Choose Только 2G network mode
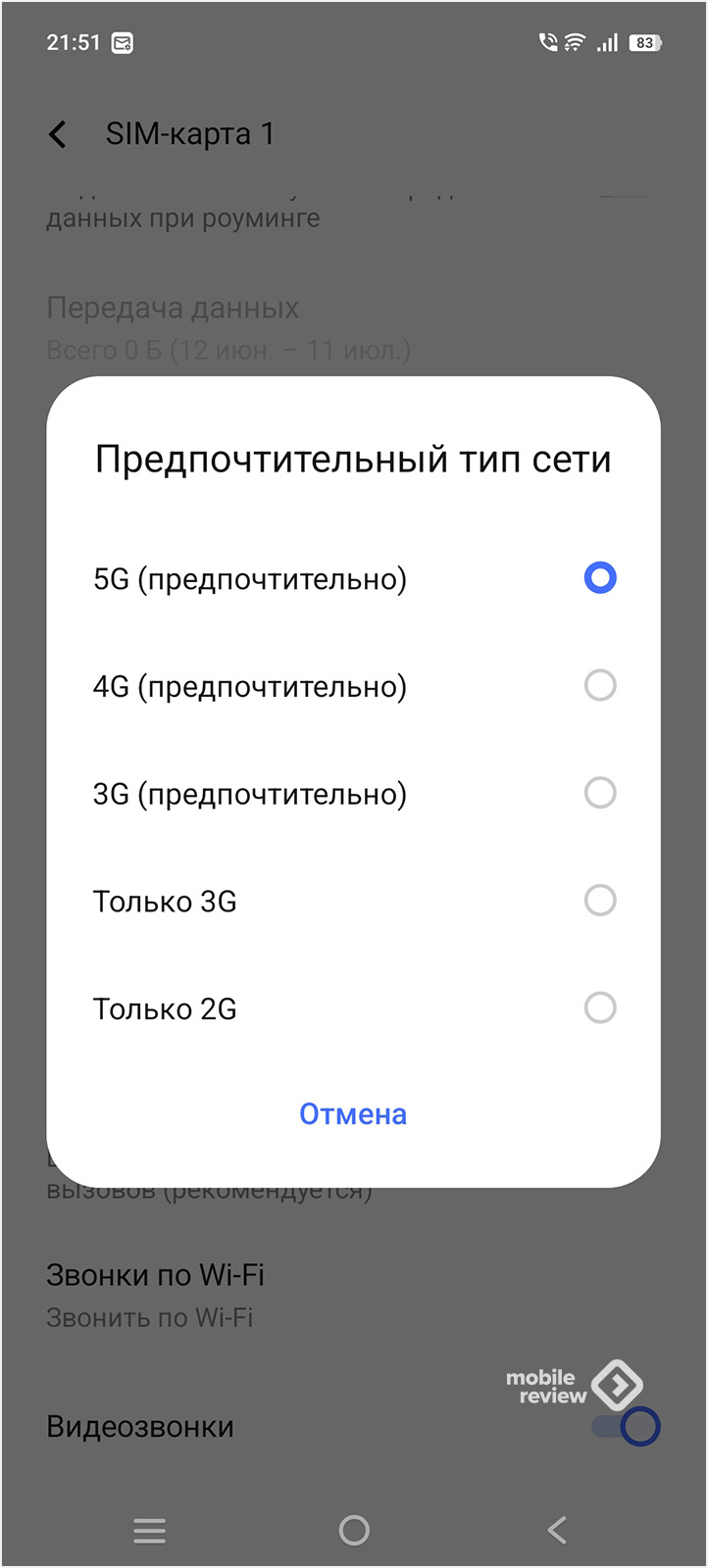The height and width of the screenshot is (1568, 708). (353, 1007)
